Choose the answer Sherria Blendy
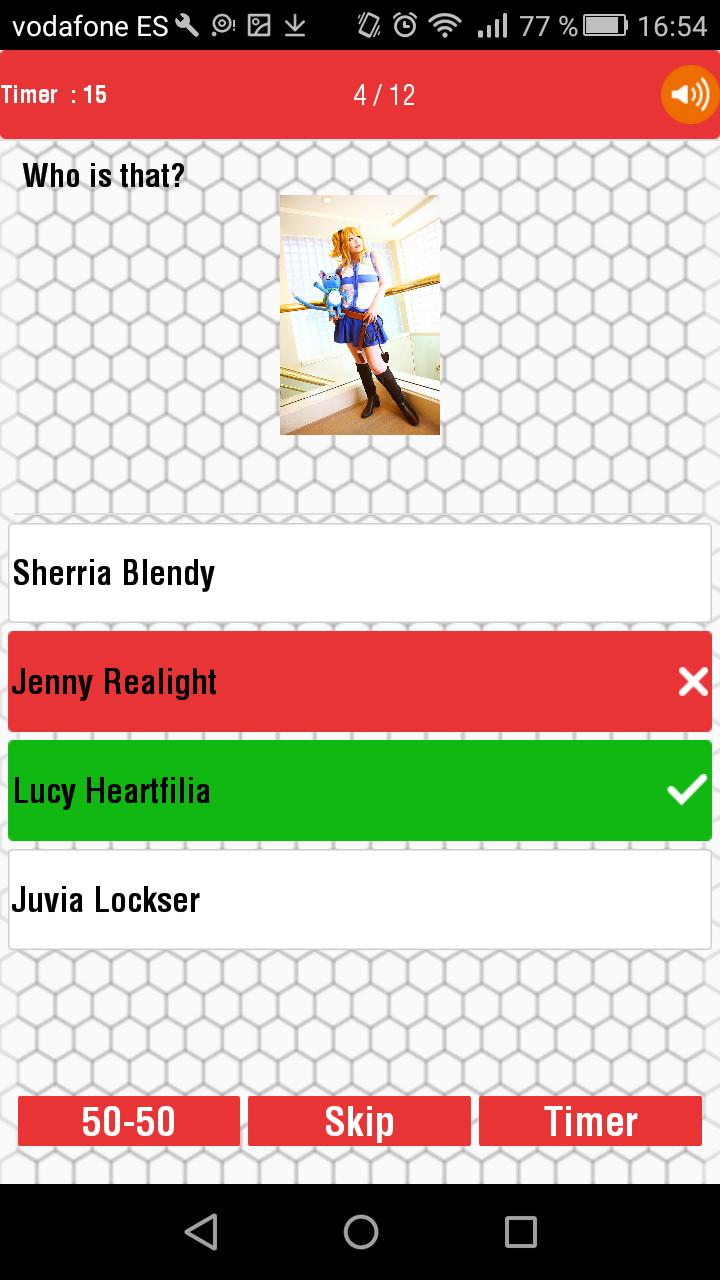This screenshot has height=1280, width=720. tap(360, 573)
